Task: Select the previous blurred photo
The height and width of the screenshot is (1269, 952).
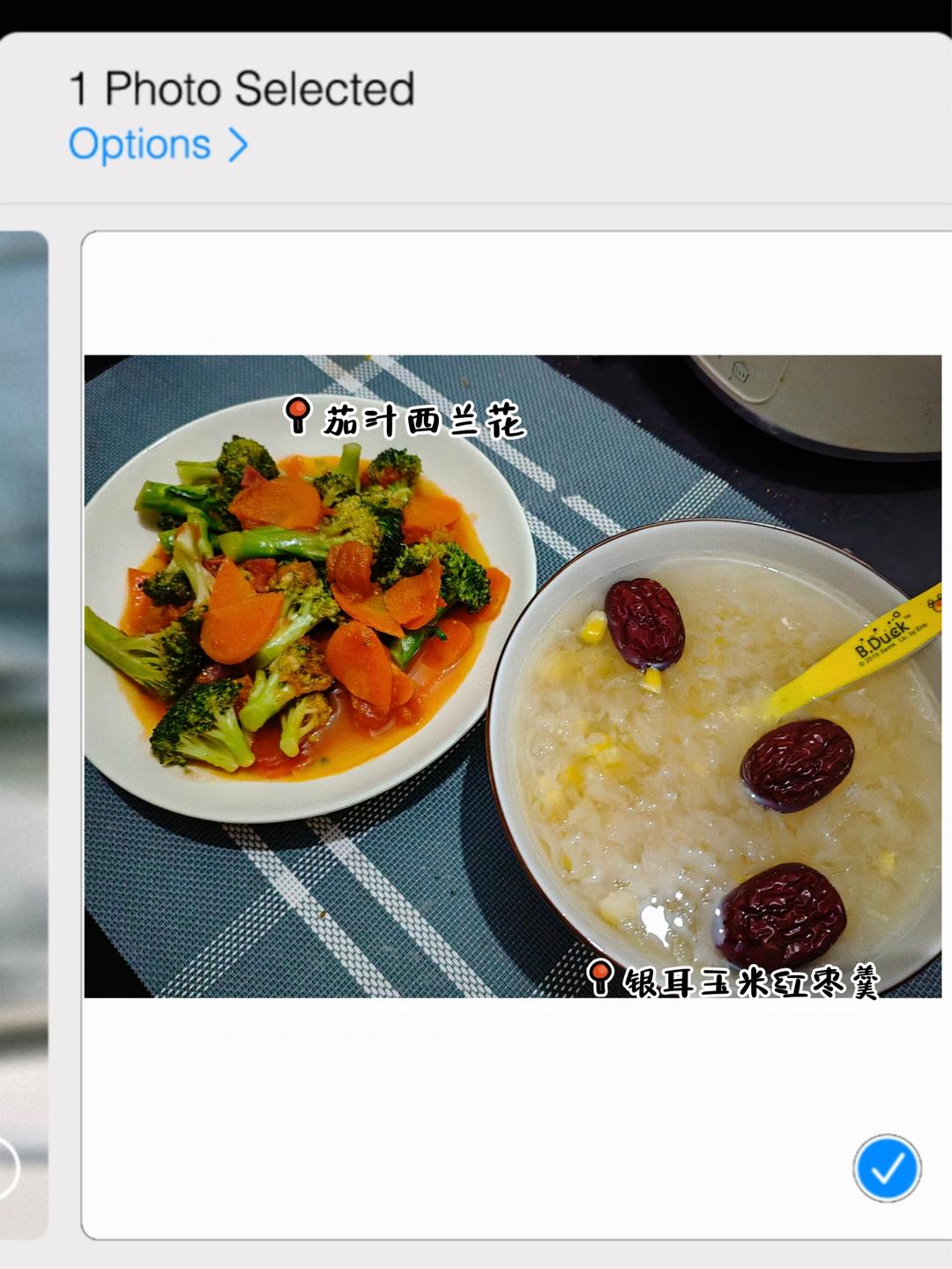Action: coord(23,734)
